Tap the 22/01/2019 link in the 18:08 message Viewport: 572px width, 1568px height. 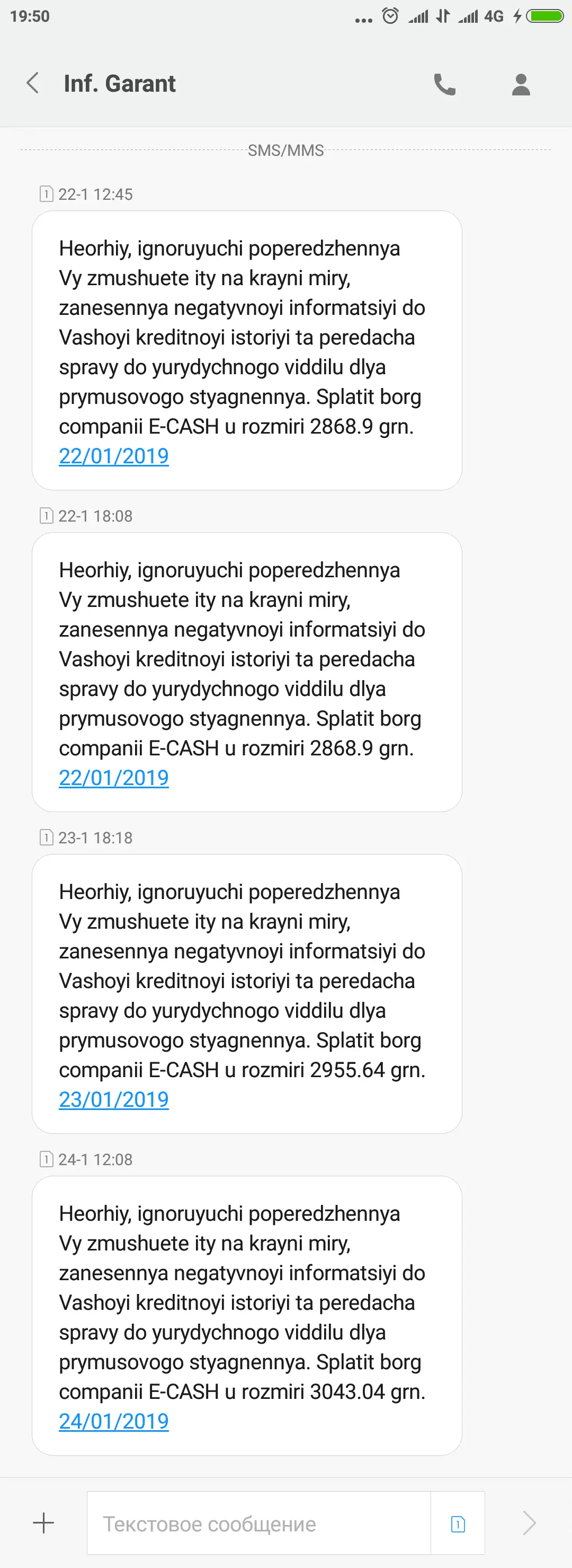pyautogui.click(x=114, y=777)
